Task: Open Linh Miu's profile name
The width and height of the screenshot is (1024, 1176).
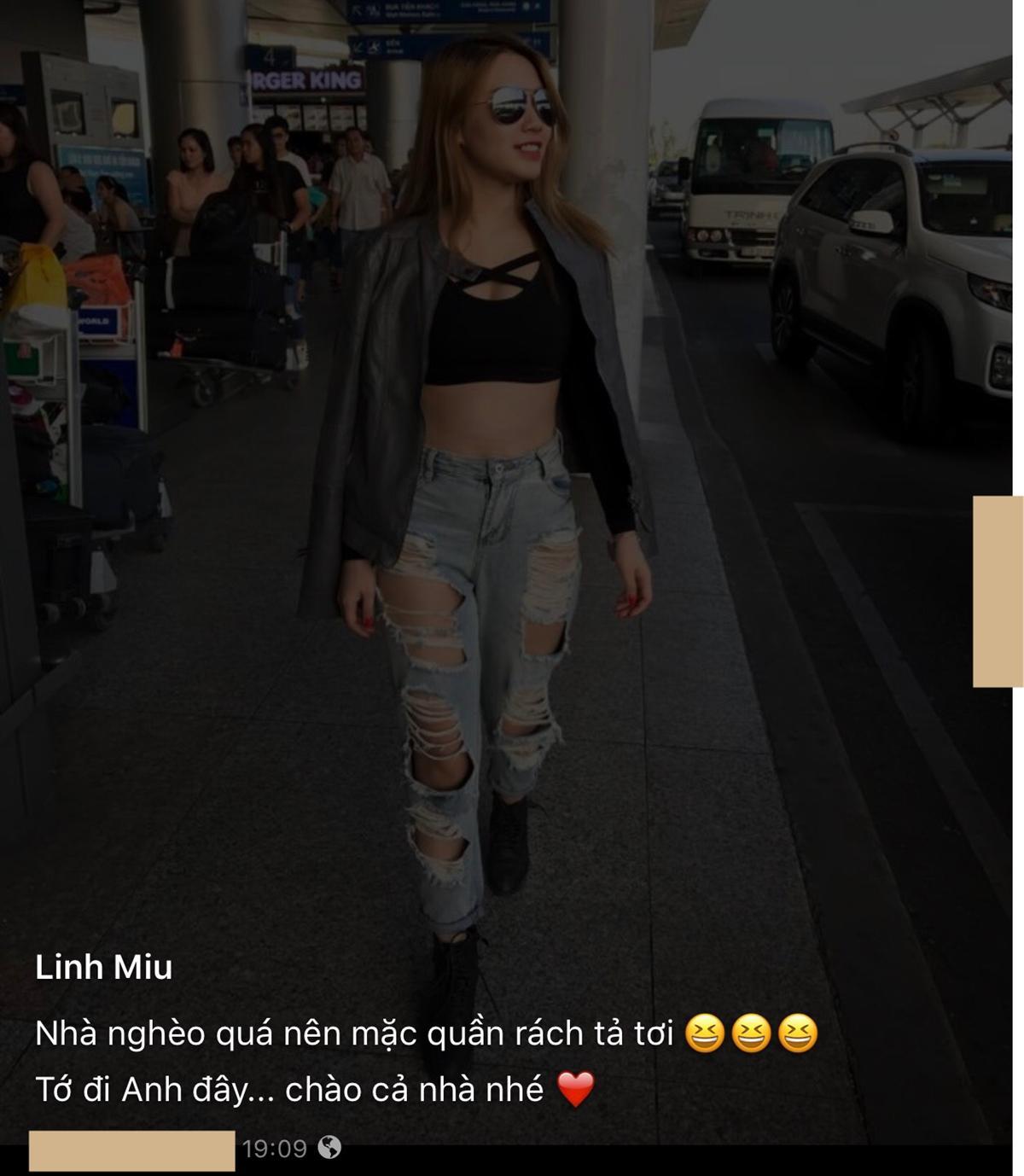Action: [103, 967]
